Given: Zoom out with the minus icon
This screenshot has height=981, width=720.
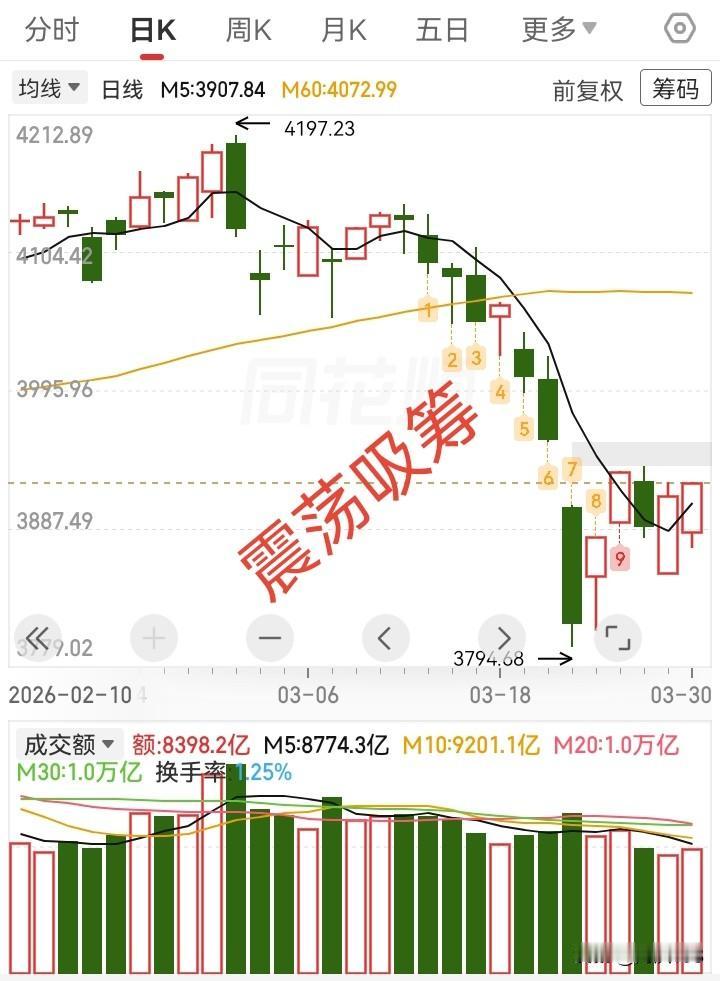Looking at the screenshot, I should [x=269, y=637].
